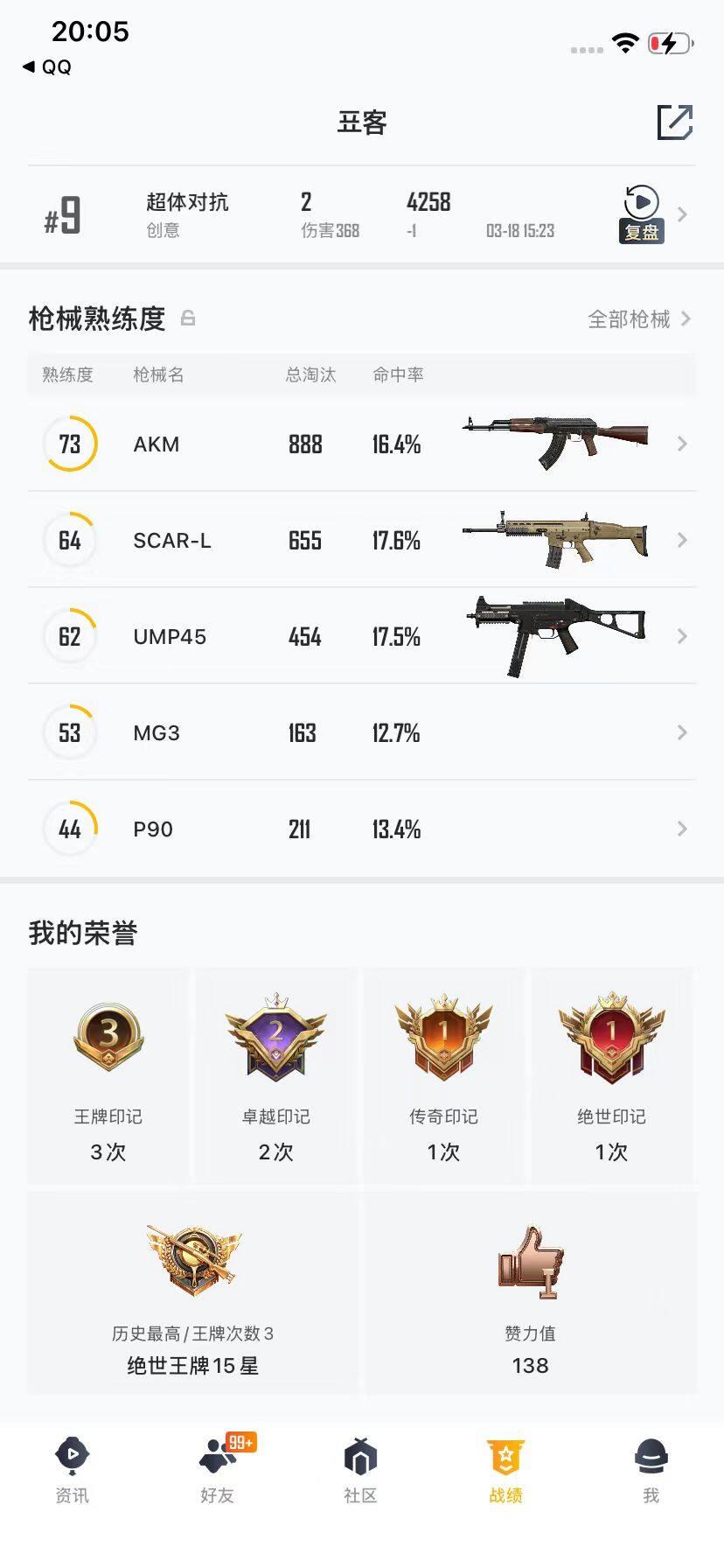724x1568 pixels.
Task: Select the 战绩 stats shield icon
Action: coord(506,1454)
